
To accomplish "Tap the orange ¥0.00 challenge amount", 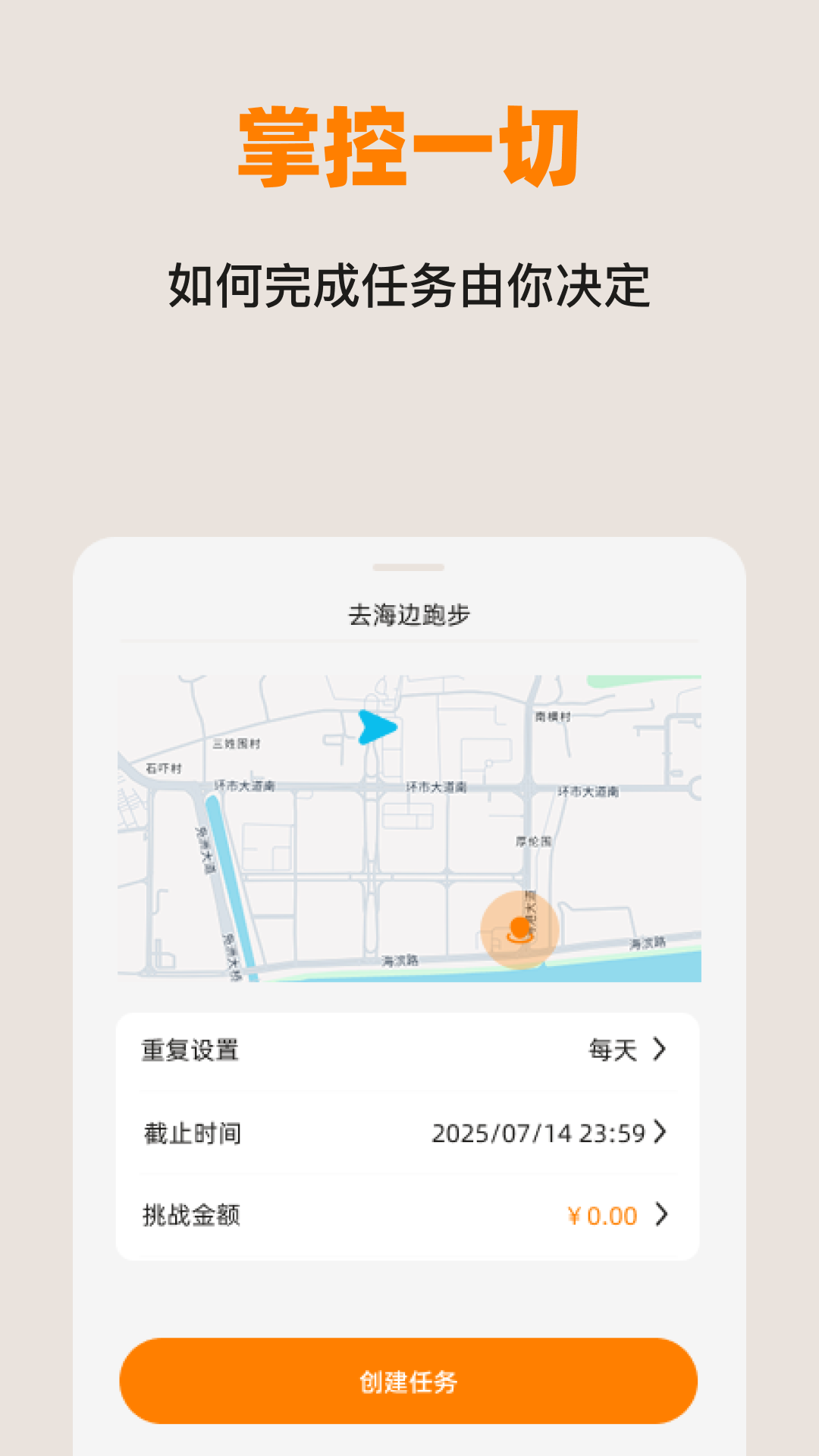I will 603,1215.
